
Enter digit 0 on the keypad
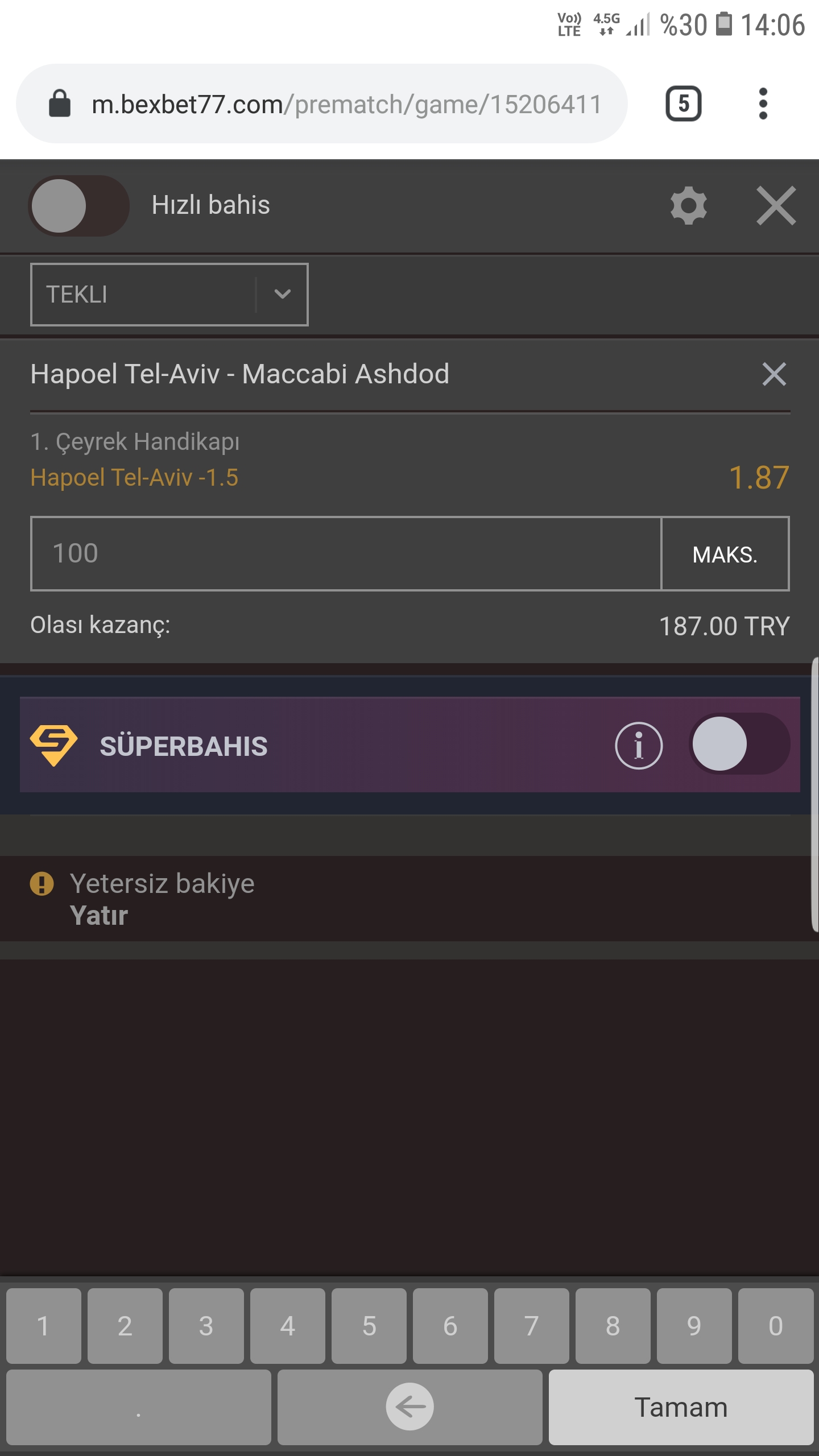(x=776, y=1326)
